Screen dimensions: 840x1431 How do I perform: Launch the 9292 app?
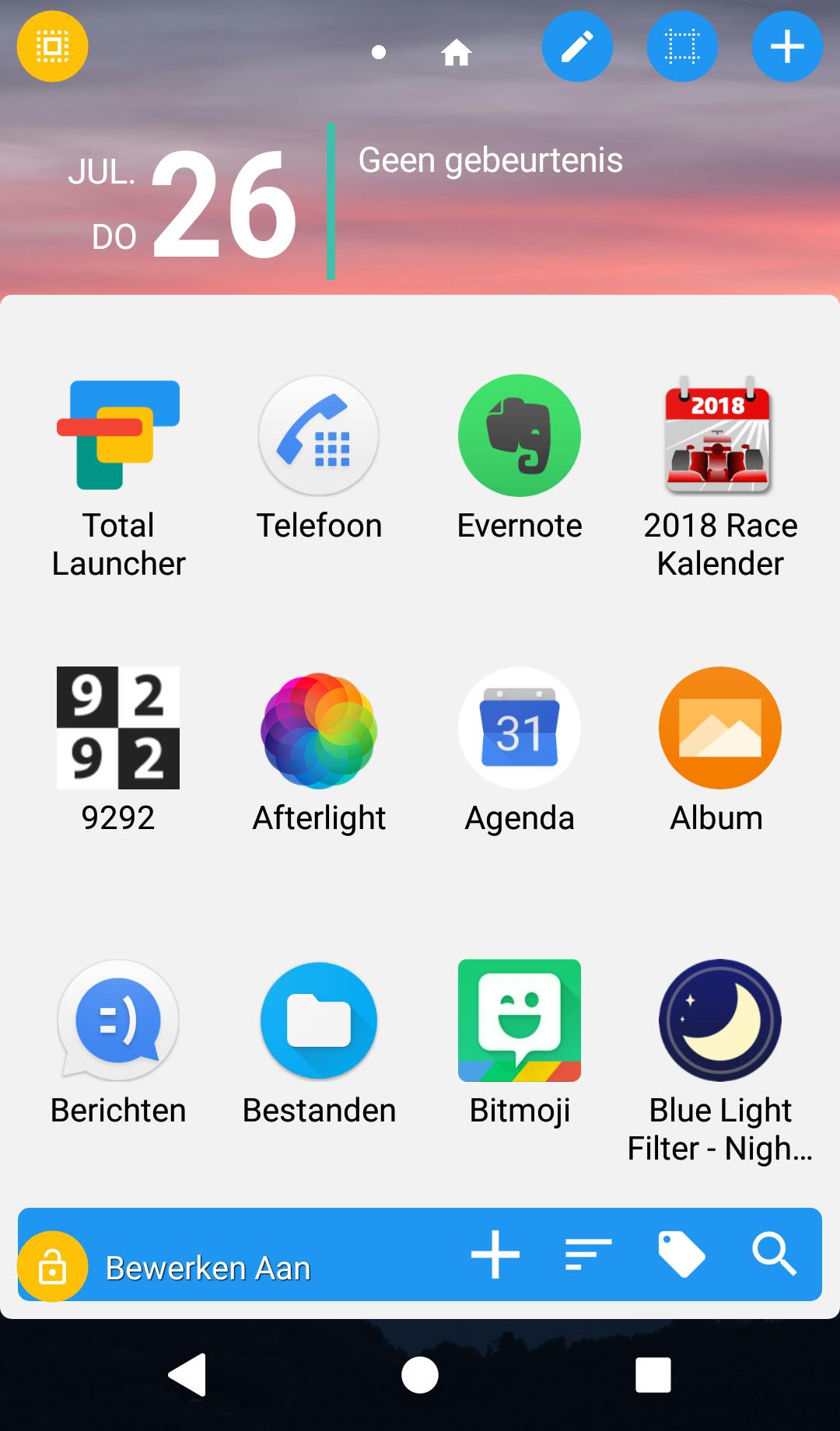coord(118,728)
